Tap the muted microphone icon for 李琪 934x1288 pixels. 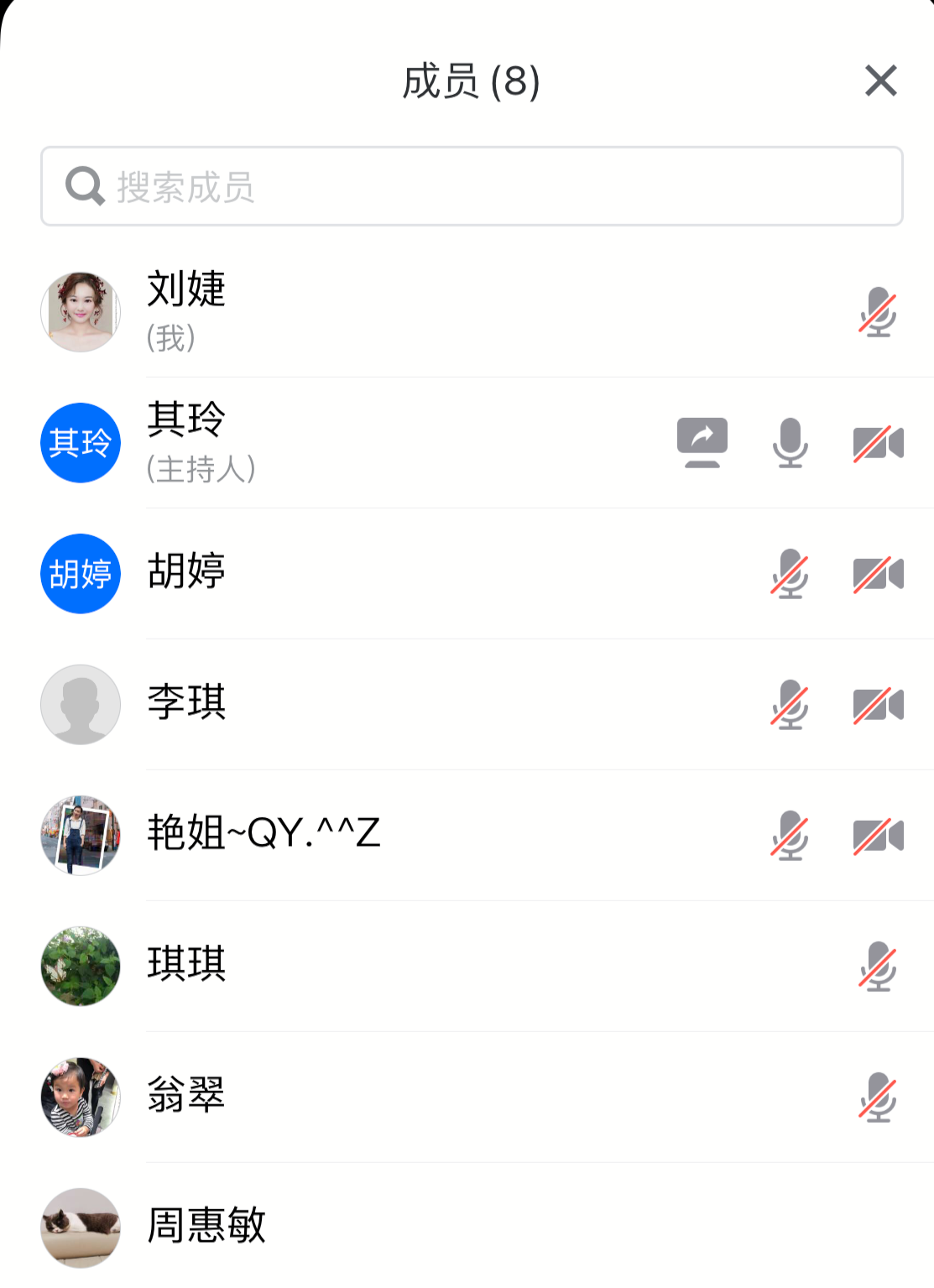(790, 705)
